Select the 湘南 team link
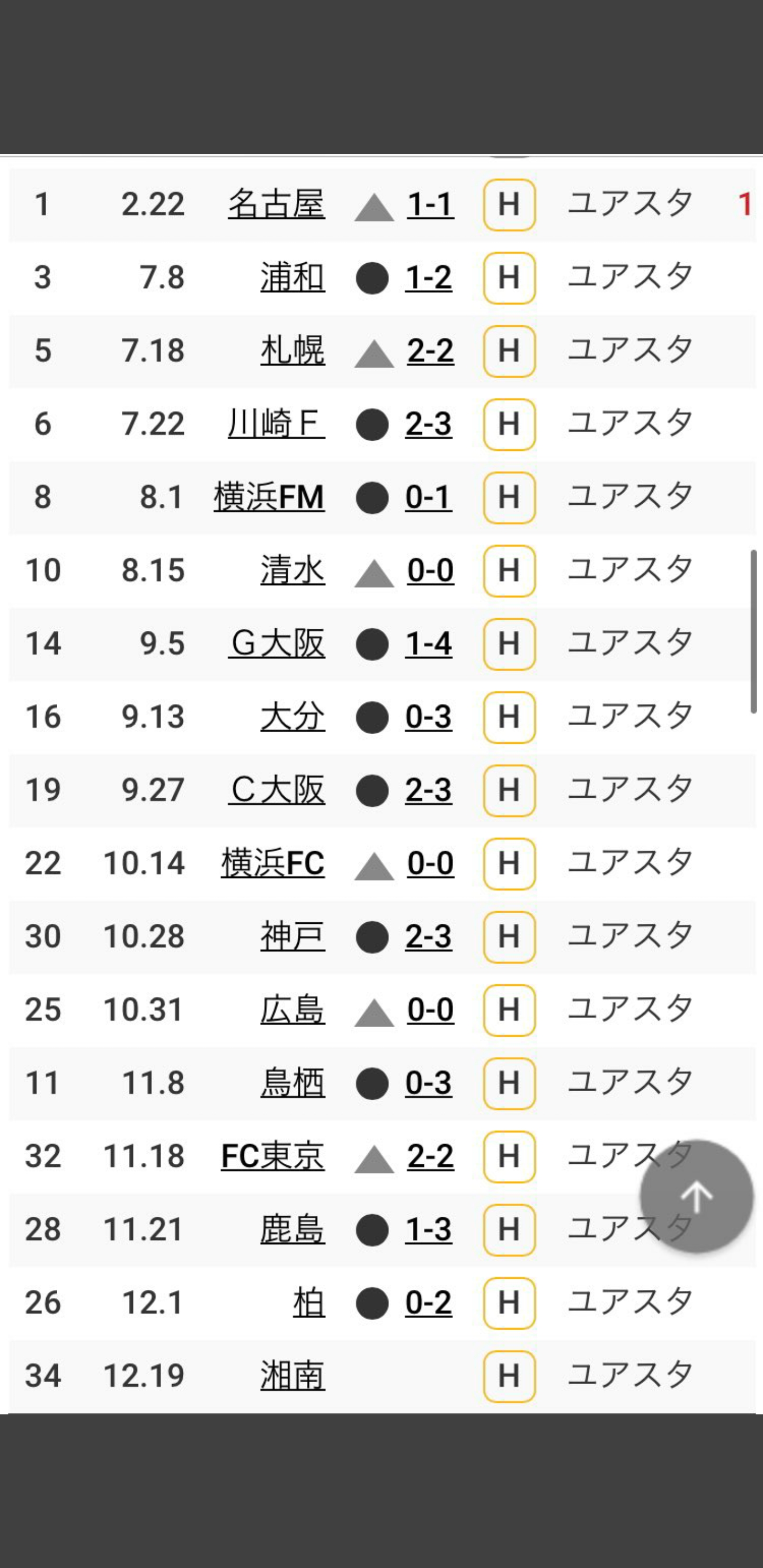The image size is (763, 1568). point(292,1376)
